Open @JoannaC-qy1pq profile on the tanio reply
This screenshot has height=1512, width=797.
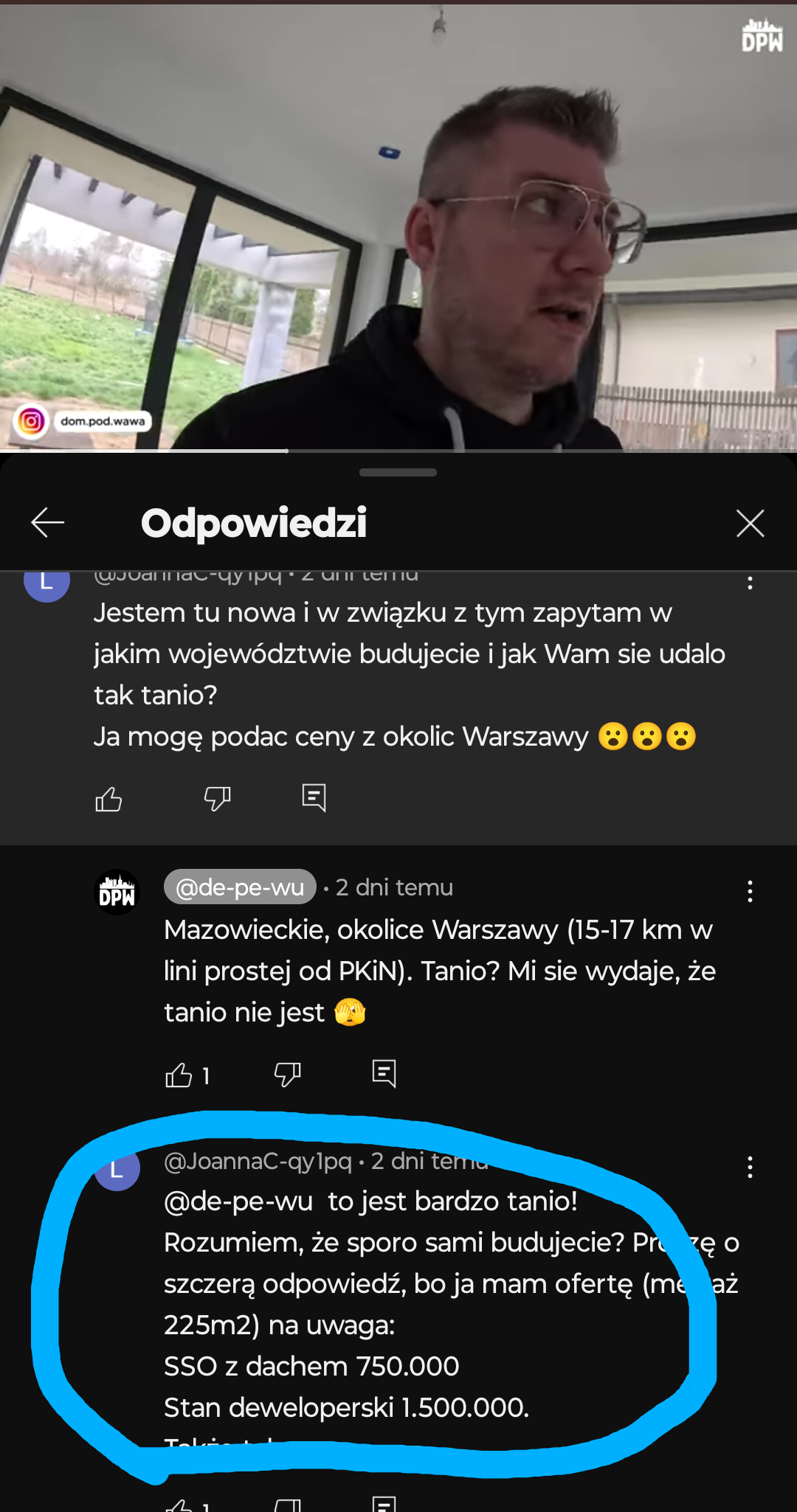click(258, 1161)
